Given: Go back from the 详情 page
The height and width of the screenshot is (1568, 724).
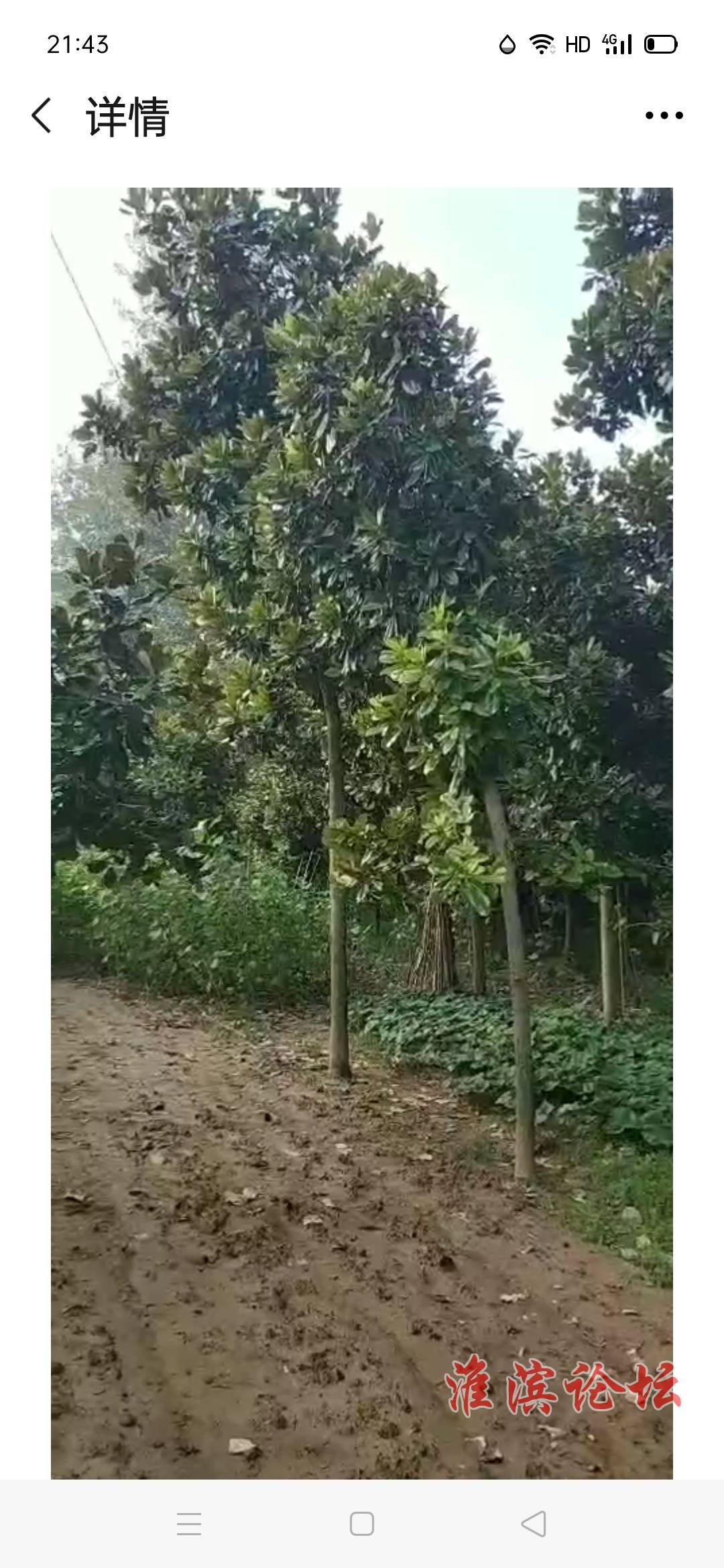Looking at the screenshot, I should pos(42,115).
